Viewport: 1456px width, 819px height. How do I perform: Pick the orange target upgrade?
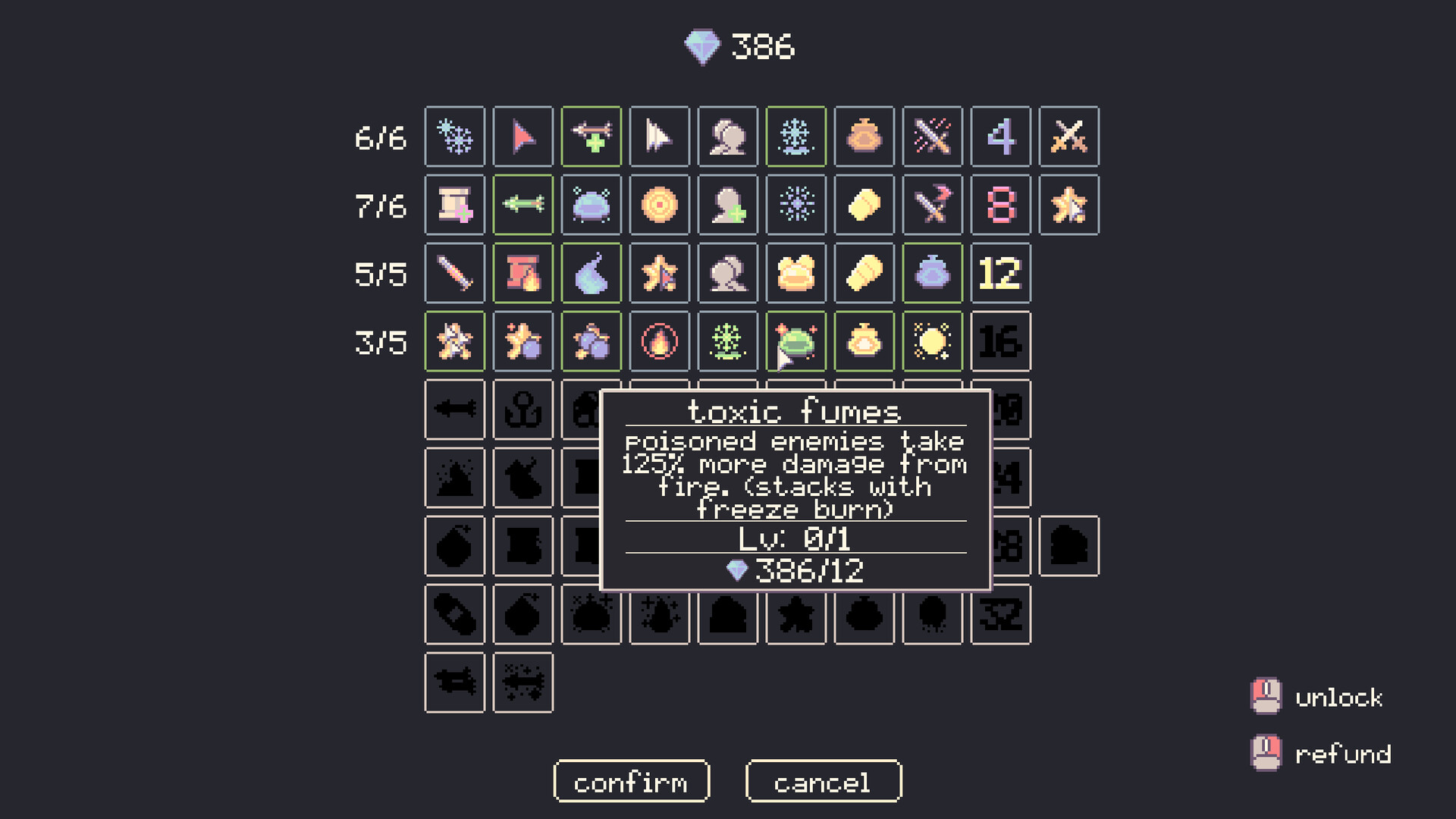coord(660,205)
